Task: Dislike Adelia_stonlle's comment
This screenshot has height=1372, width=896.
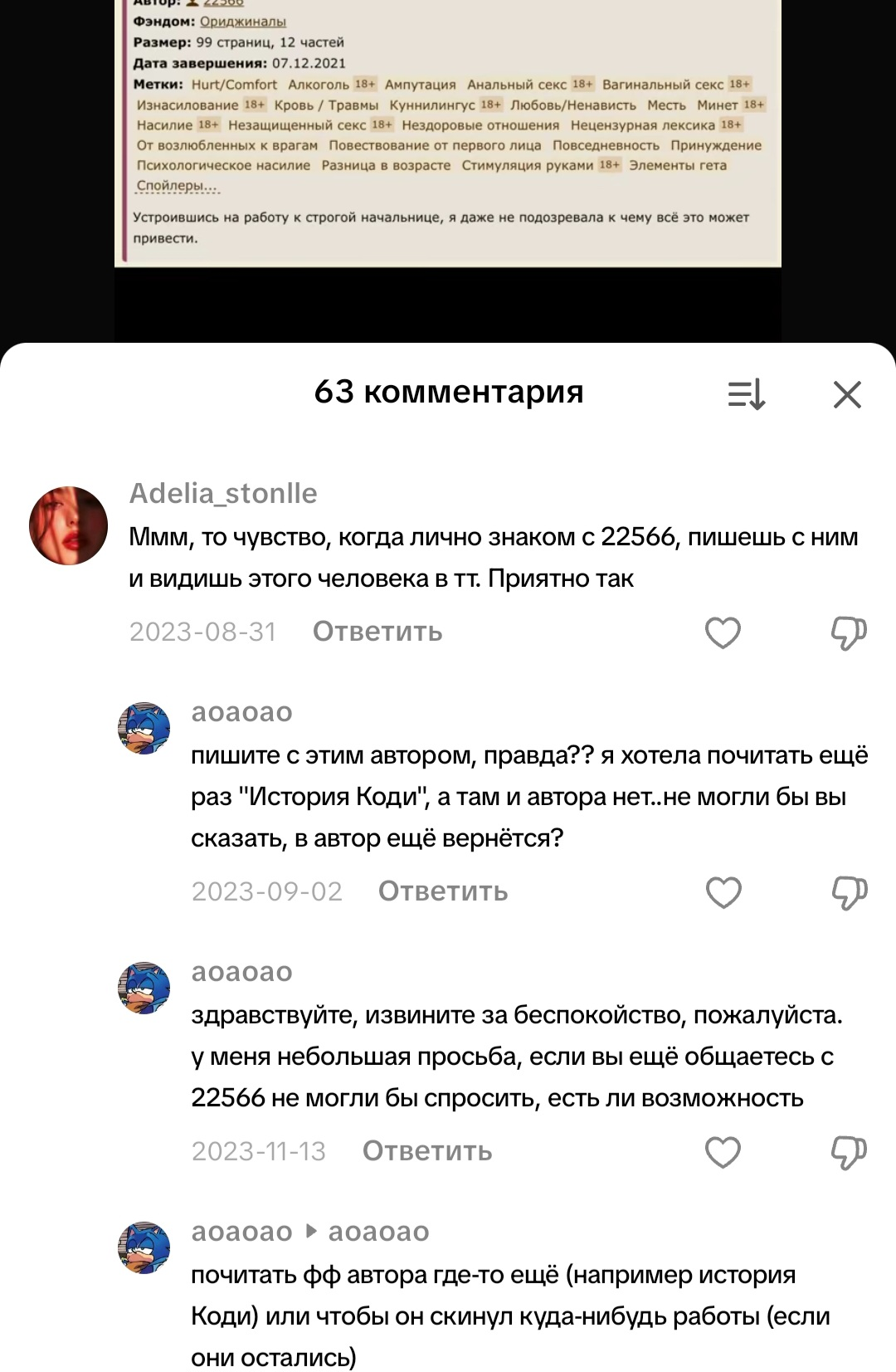Action: coord(849,633)
